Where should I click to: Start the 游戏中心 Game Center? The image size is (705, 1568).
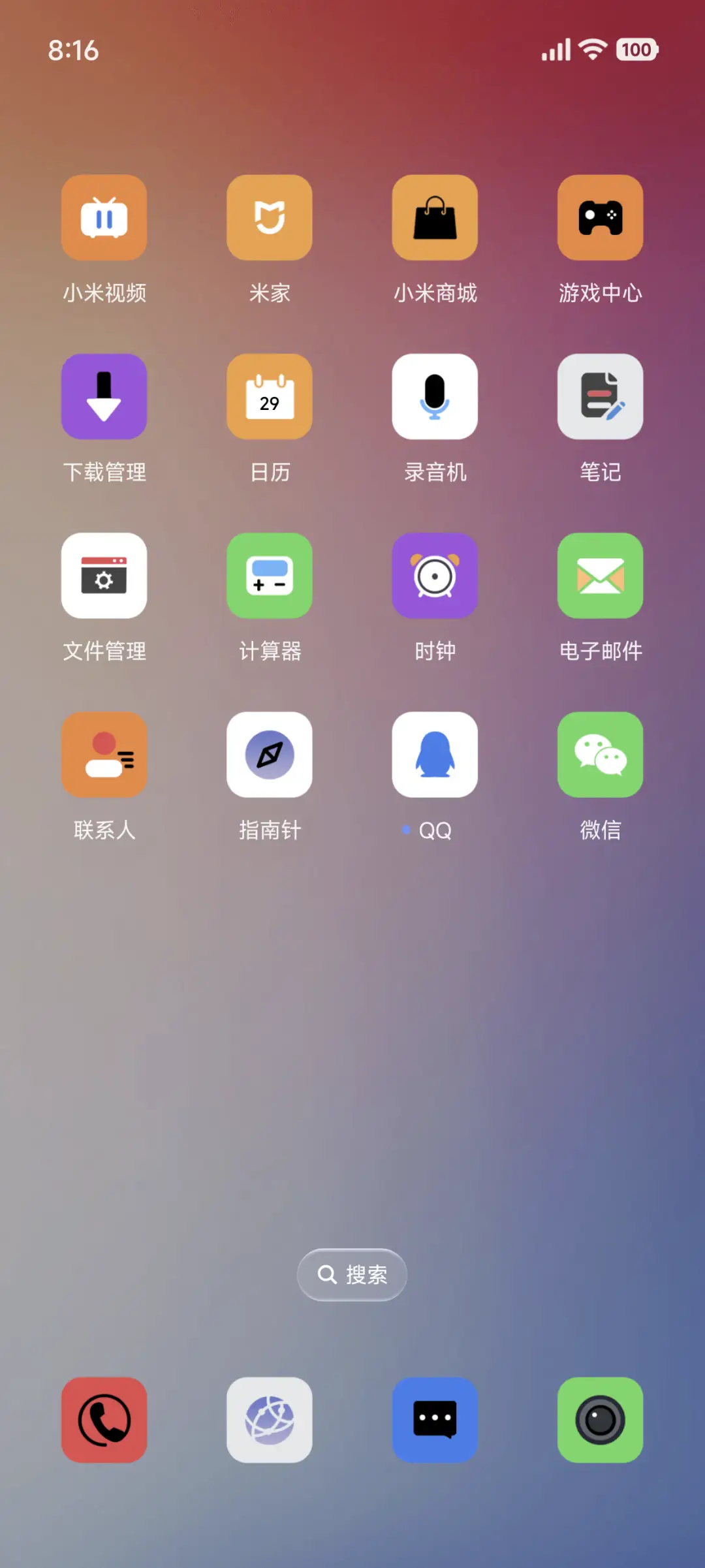click(x=600, y=217)
